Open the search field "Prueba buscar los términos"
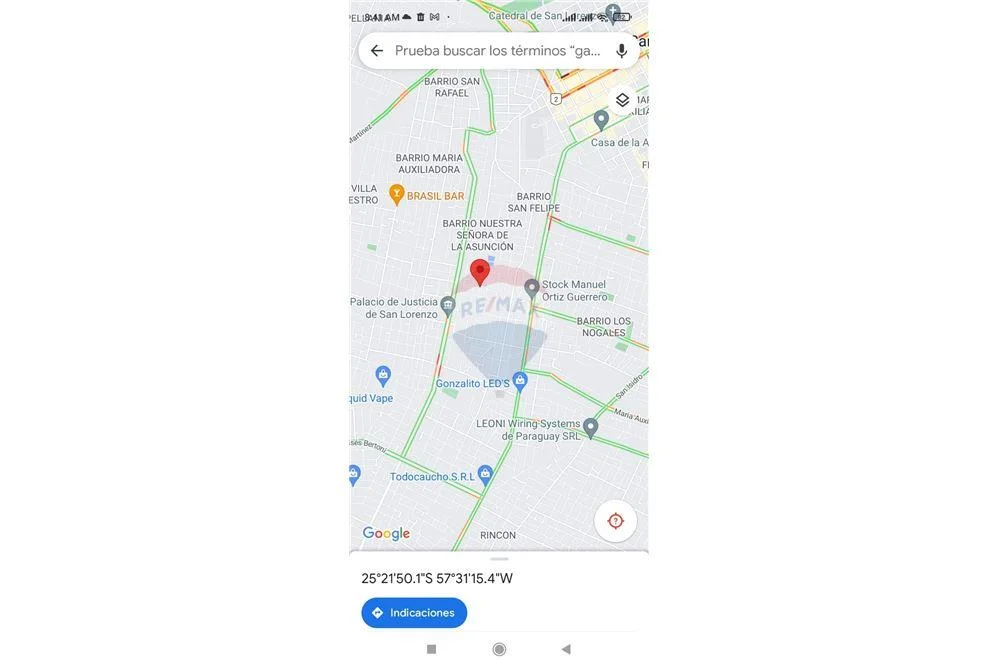This screenshot has width=1000, height=667. 497,51
